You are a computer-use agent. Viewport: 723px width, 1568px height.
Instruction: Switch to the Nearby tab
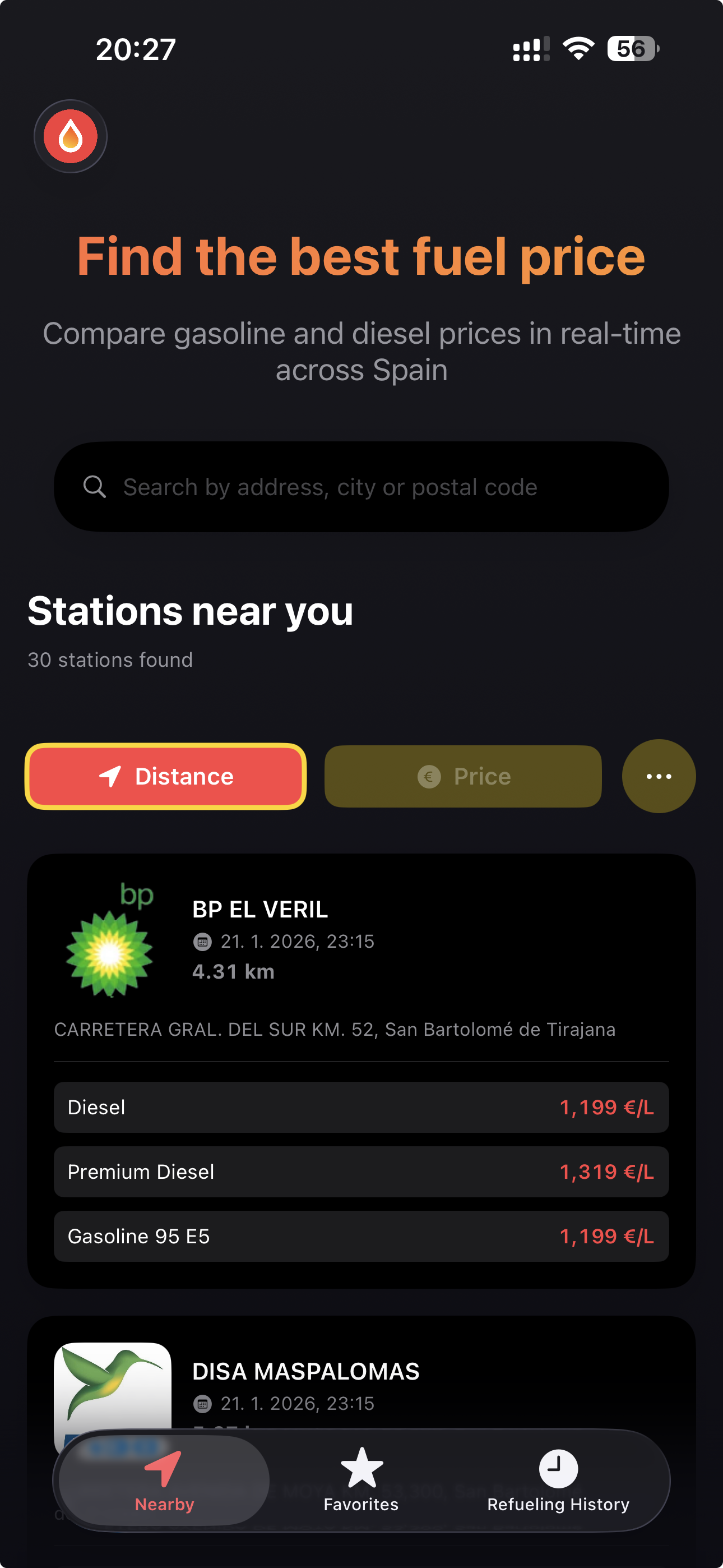[164, 1481]
